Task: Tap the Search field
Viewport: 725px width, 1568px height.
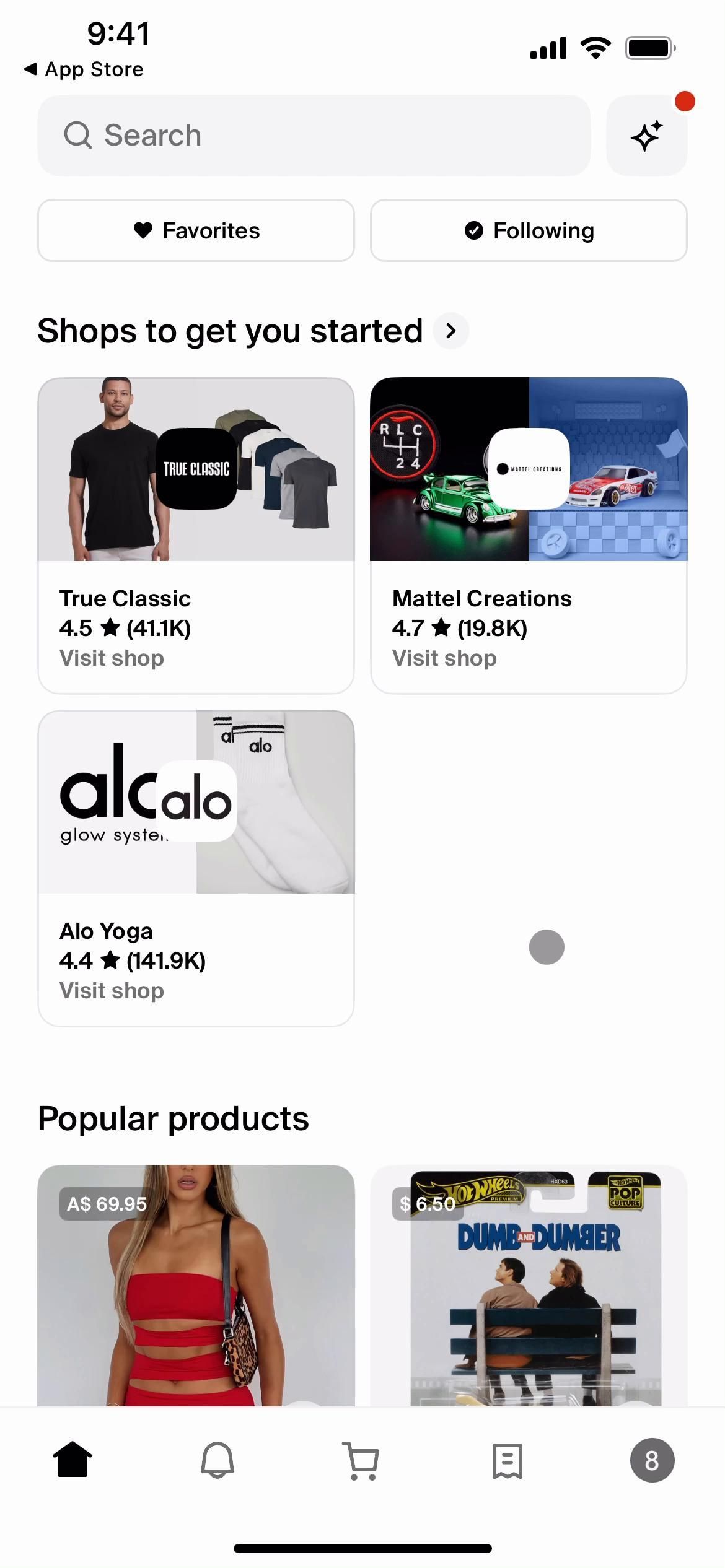Action: point(314,135)
